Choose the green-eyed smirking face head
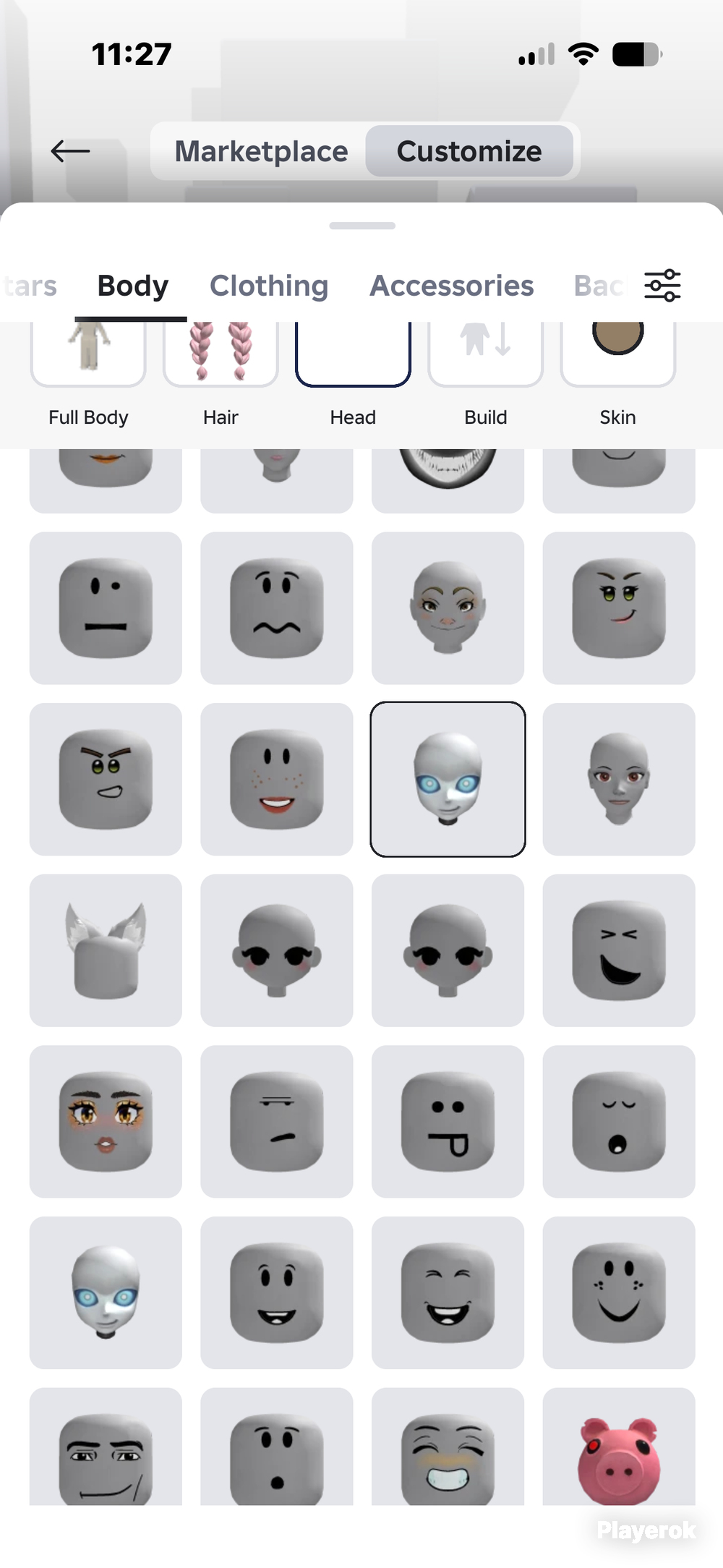The width and height of the screenshot is (723, 1568). click(619, 608)
